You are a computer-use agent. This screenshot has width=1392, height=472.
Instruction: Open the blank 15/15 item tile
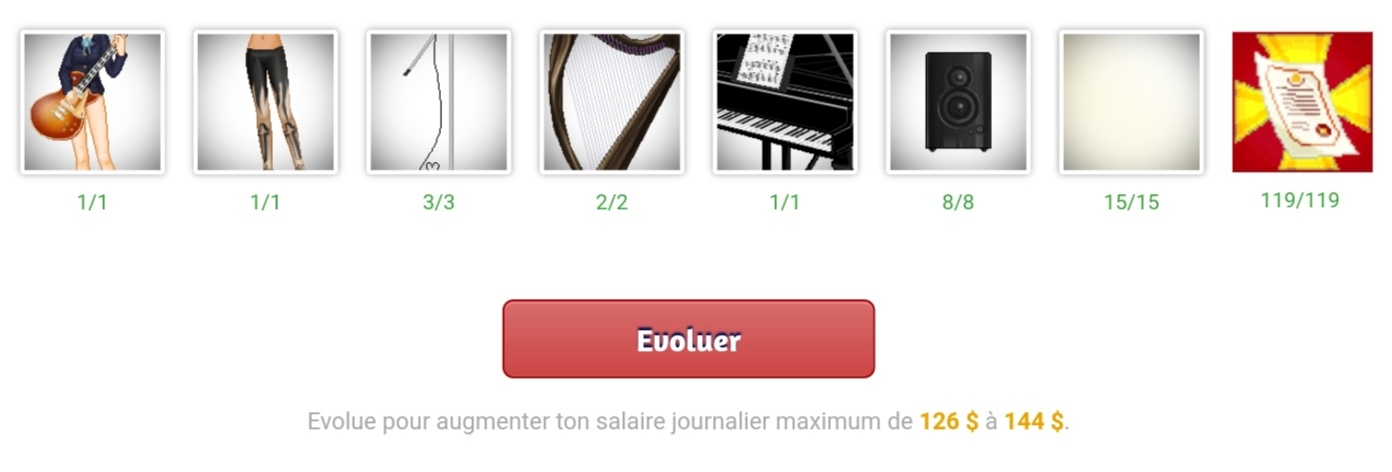click(1131, 102)
